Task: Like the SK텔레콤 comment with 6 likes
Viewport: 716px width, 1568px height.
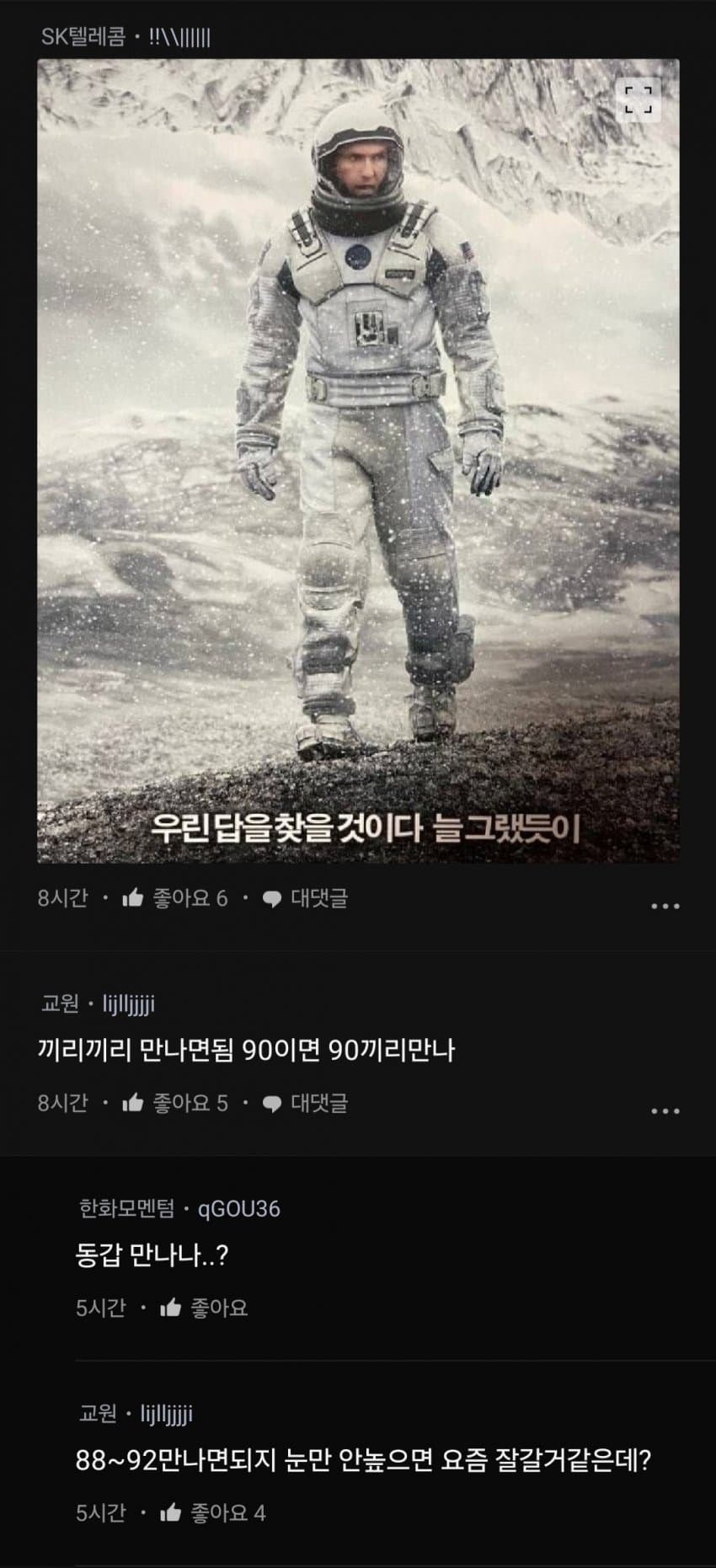Action: point(174,898)
